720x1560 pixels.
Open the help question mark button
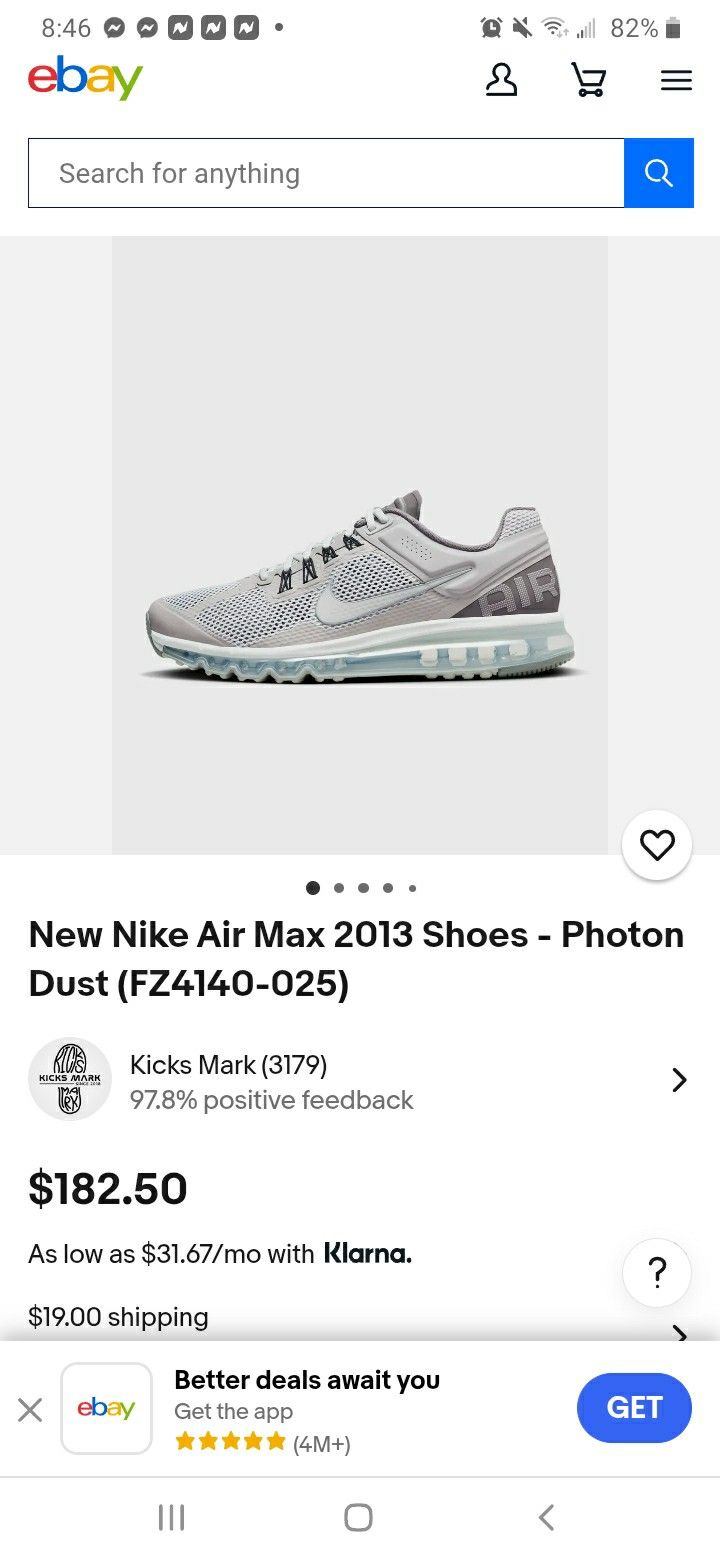click(x=656, y=1273)
